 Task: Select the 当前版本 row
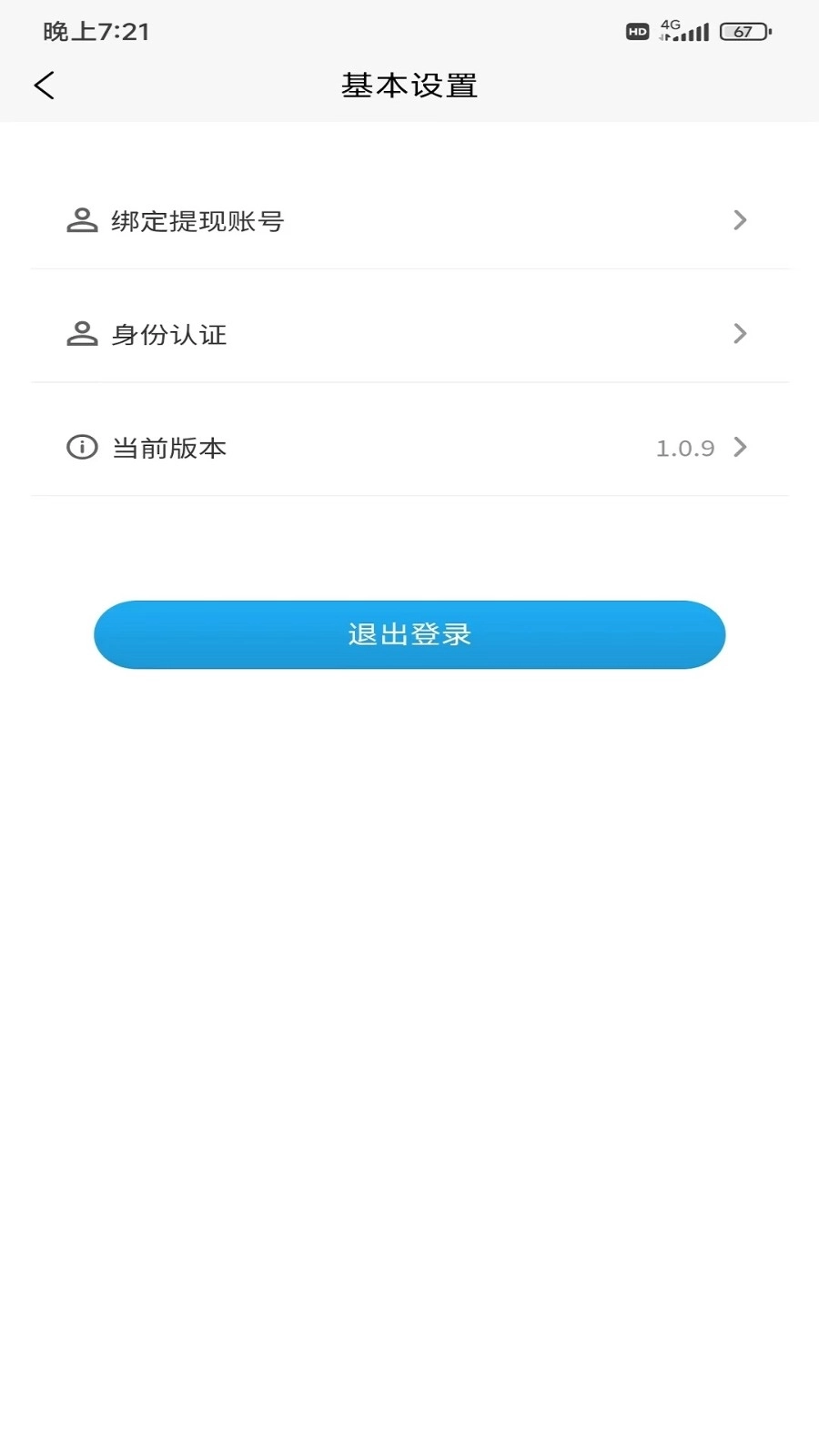coord(409,448)
